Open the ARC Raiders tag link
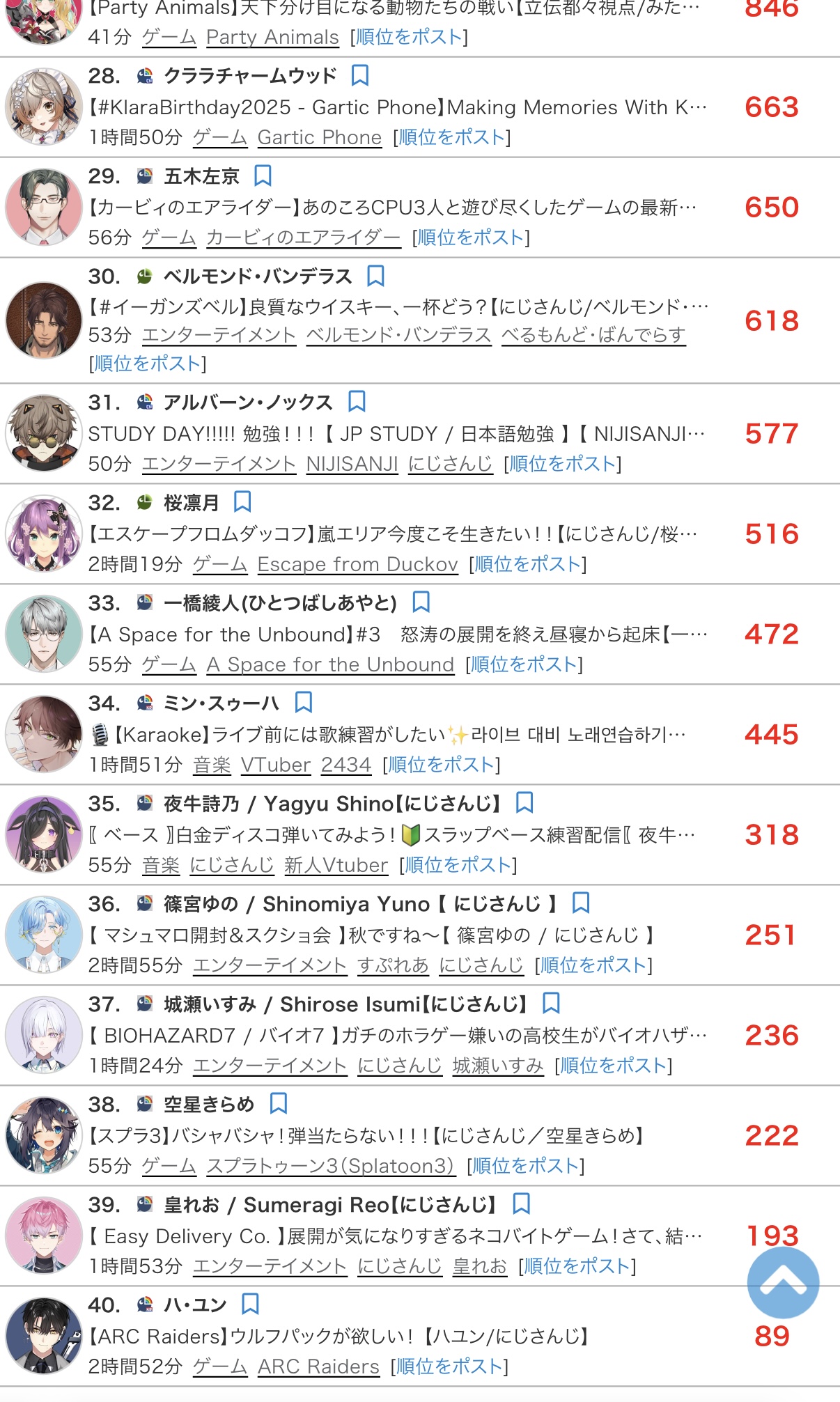Screen dimensions: 840x1402 click(x=318, y=1366)
